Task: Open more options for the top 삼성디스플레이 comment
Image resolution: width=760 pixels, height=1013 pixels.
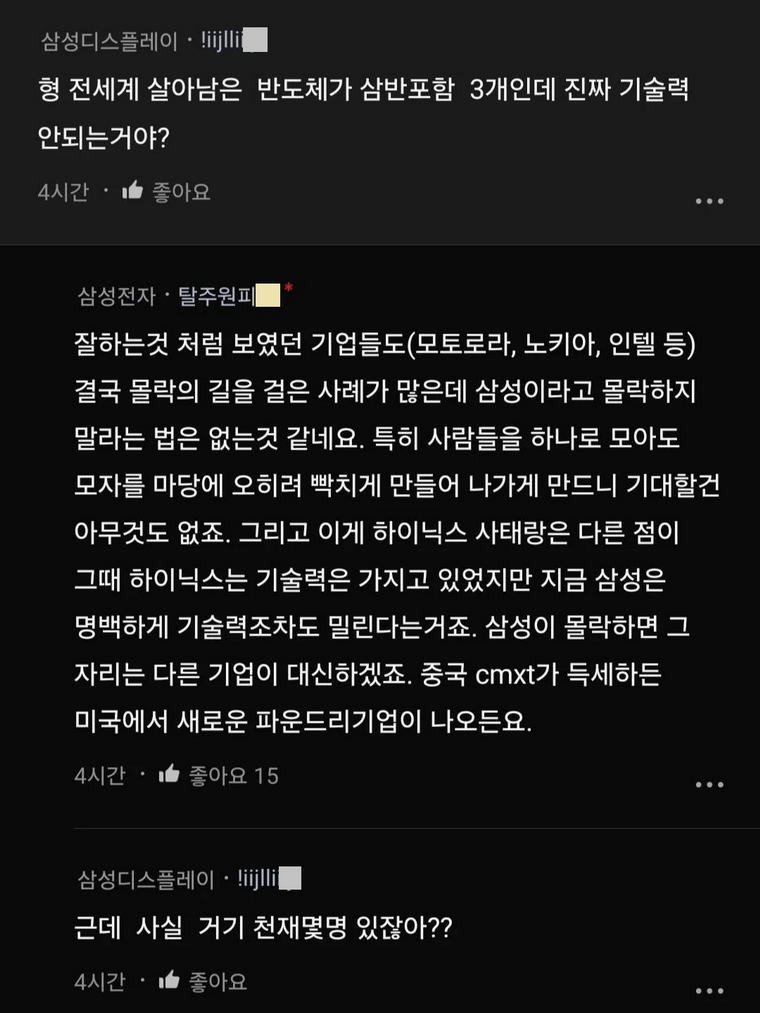Action: (709, 201)
